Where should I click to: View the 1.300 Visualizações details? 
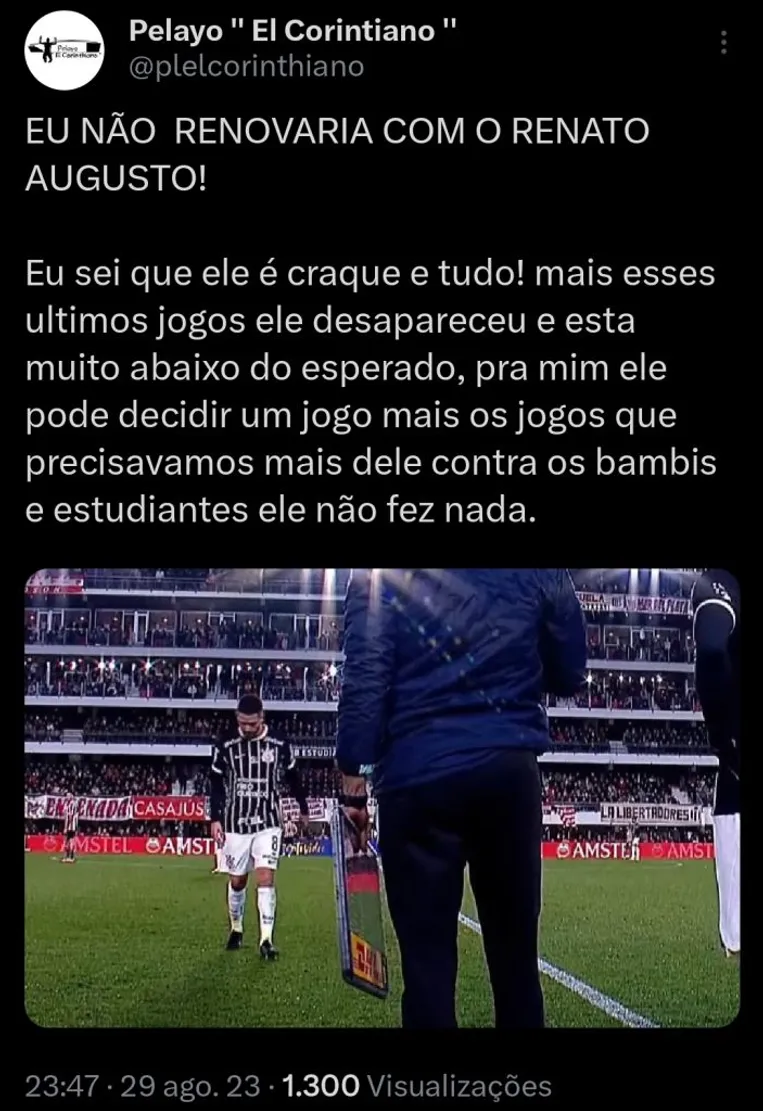pyautogui.click(x=417, y=1085)
